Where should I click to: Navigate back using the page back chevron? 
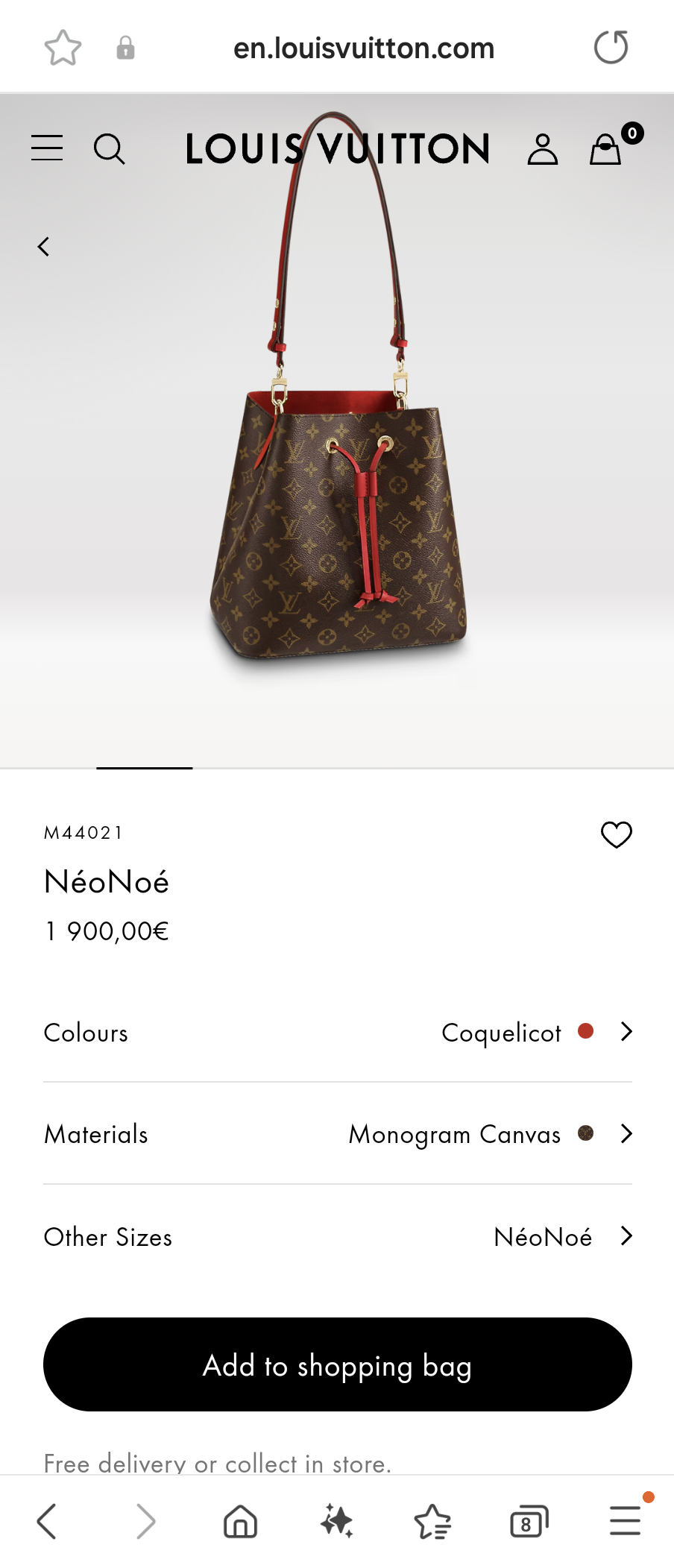pyautogui.click(x=42, y=246)
